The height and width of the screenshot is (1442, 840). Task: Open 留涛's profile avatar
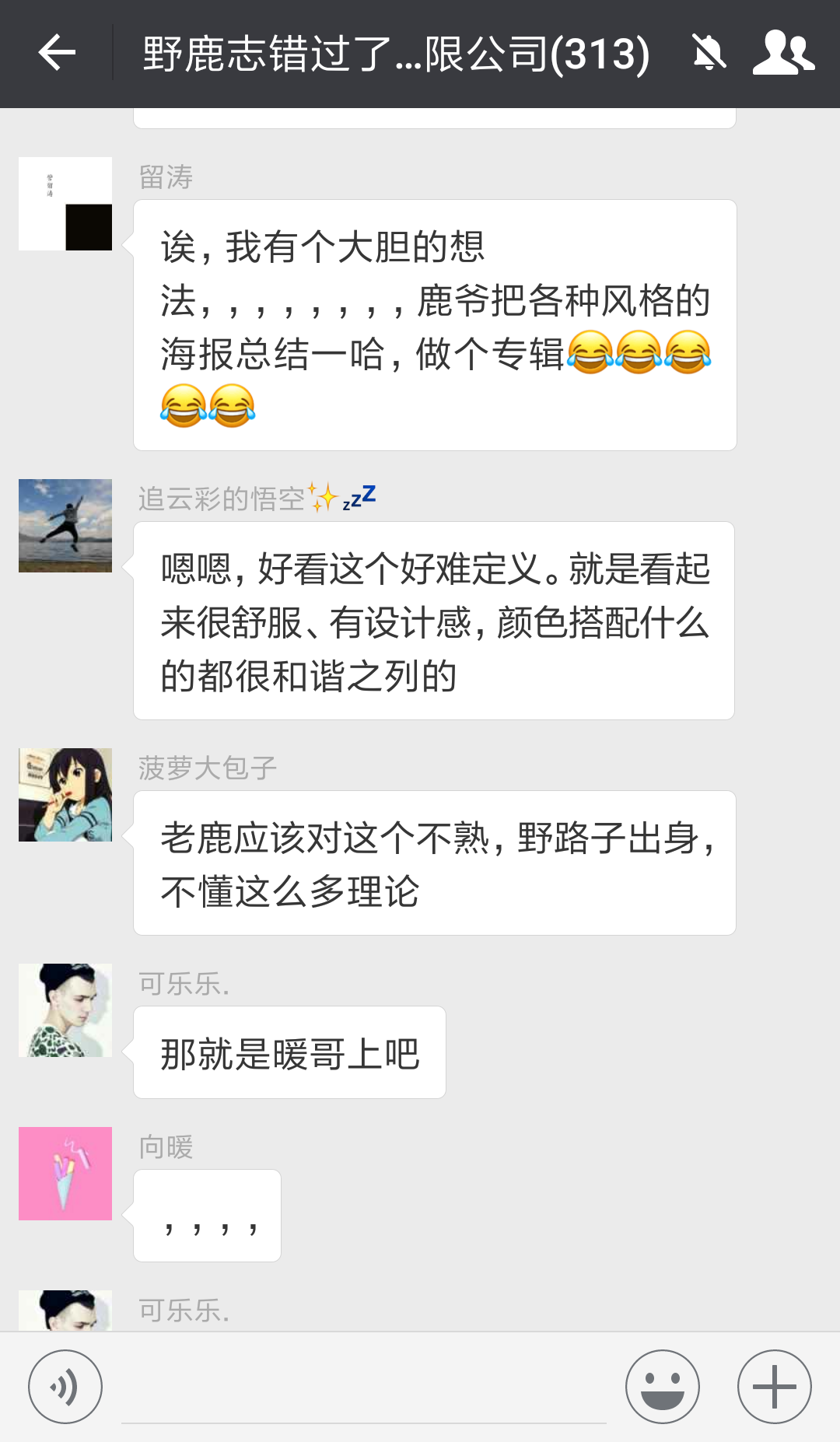point(65,204)
